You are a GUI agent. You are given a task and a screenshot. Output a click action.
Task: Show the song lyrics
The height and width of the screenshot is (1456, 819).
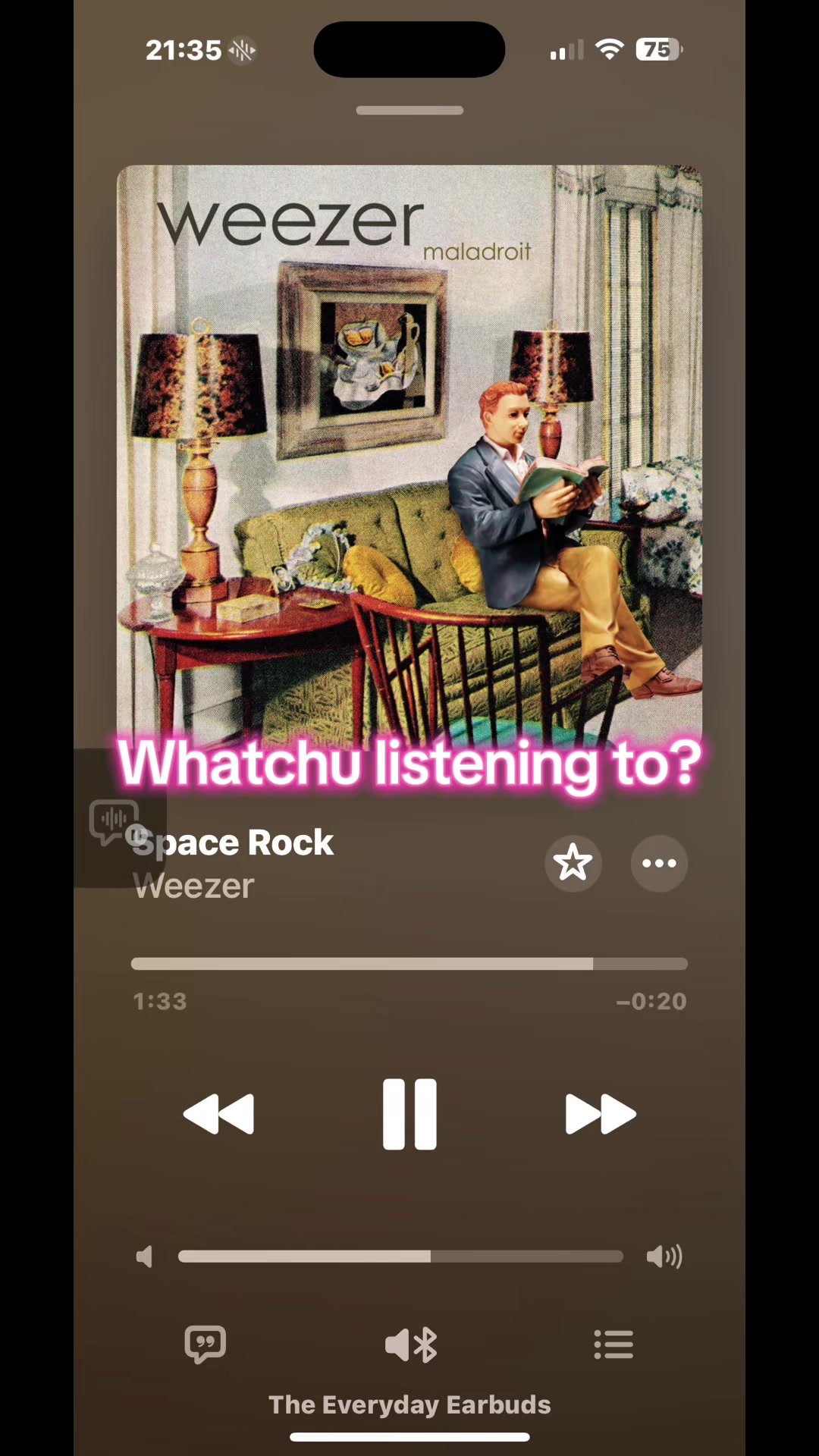click(205, 1345)
